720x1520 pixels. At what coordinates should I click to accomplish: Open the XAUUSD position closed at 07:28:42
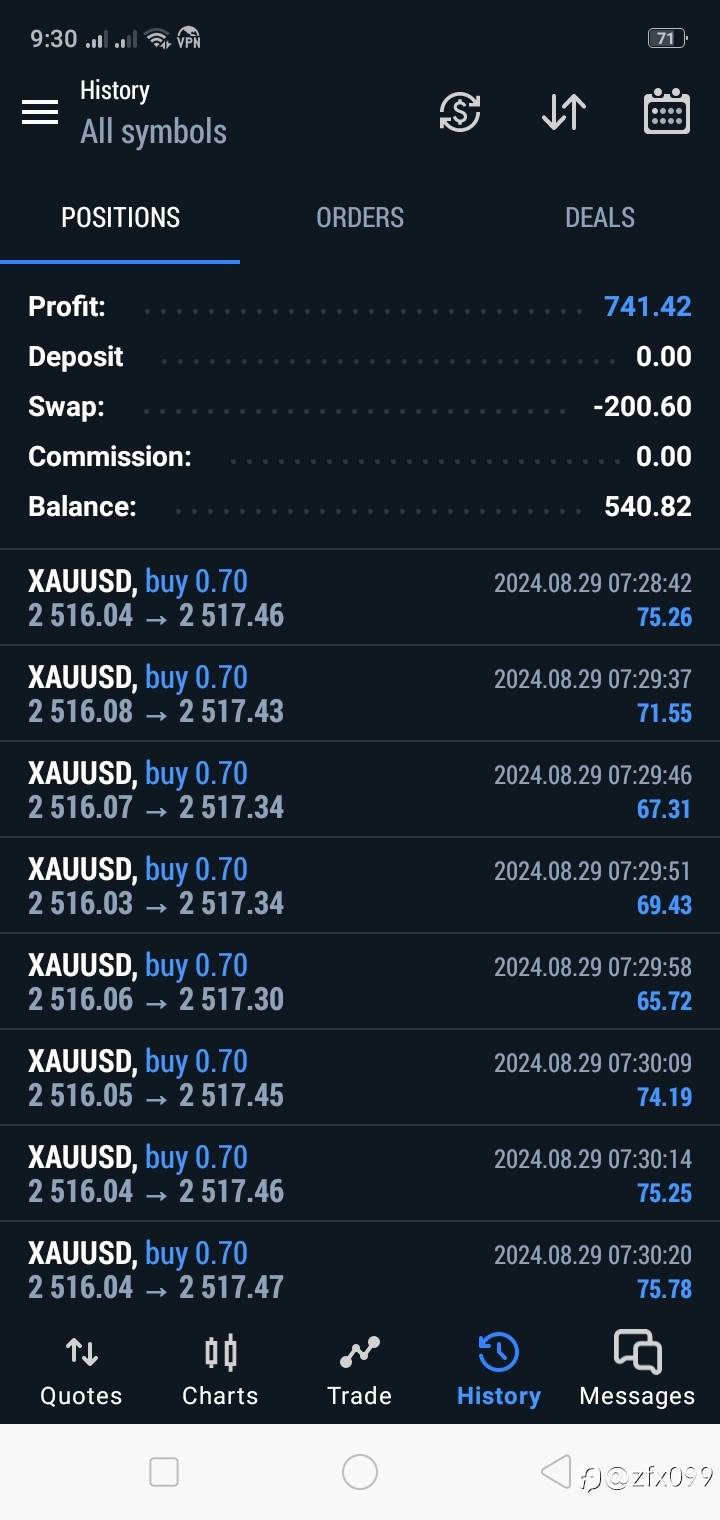pyautogui.click(x=360, y=598)
